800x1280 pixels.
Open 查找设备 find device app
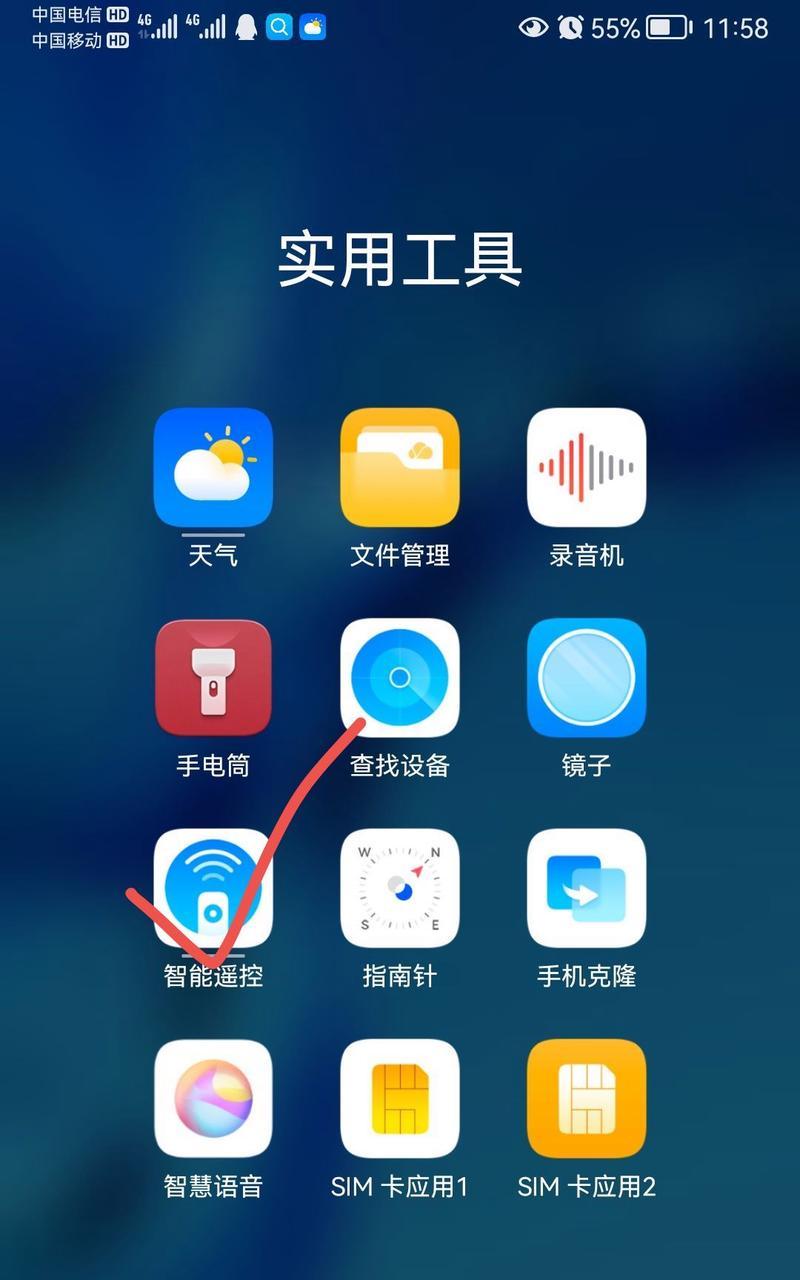click(x=400, y=678)
